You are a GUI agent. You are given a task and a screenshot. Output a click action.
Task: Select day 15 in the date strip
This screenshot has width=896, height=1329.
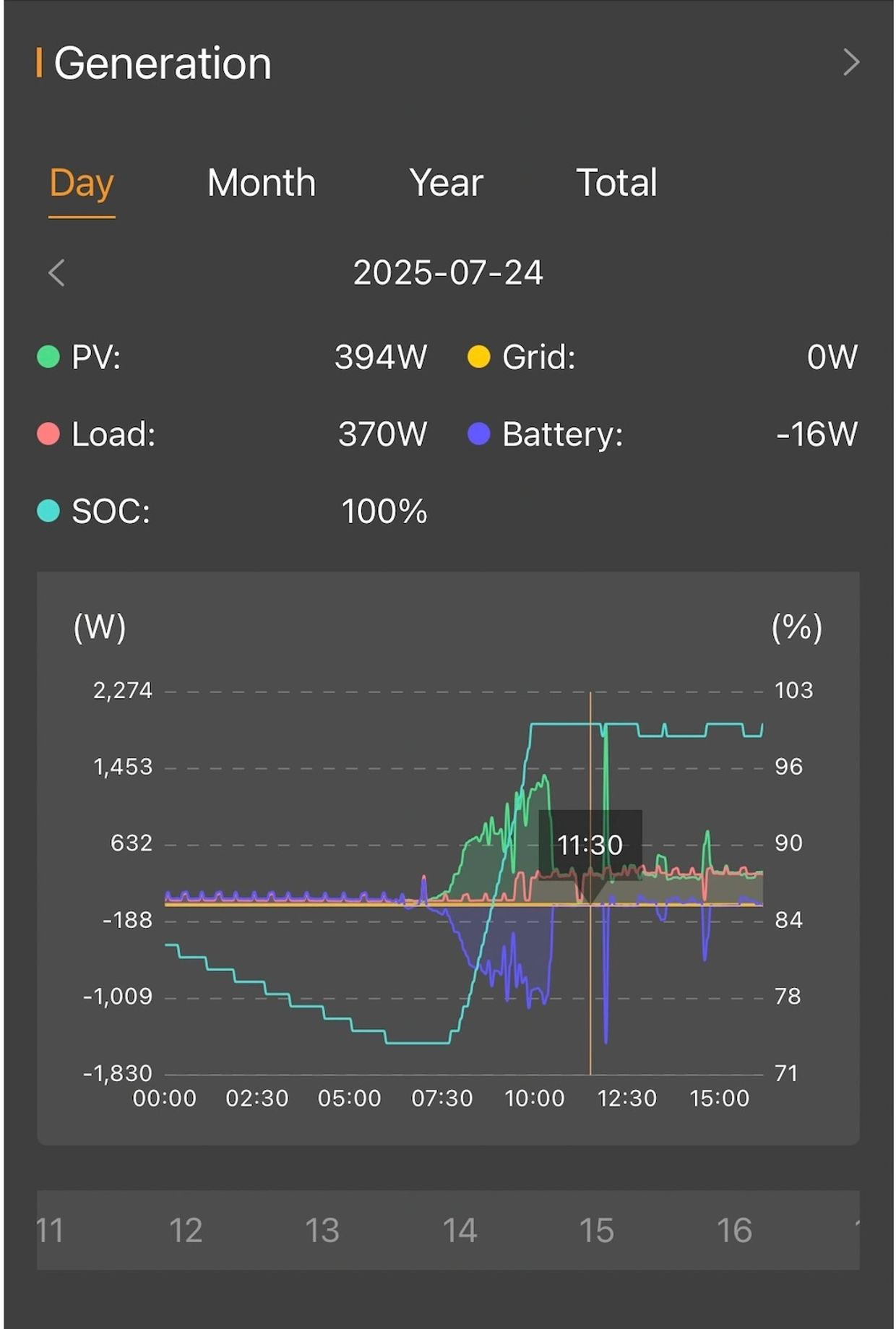coord(597,1231)
